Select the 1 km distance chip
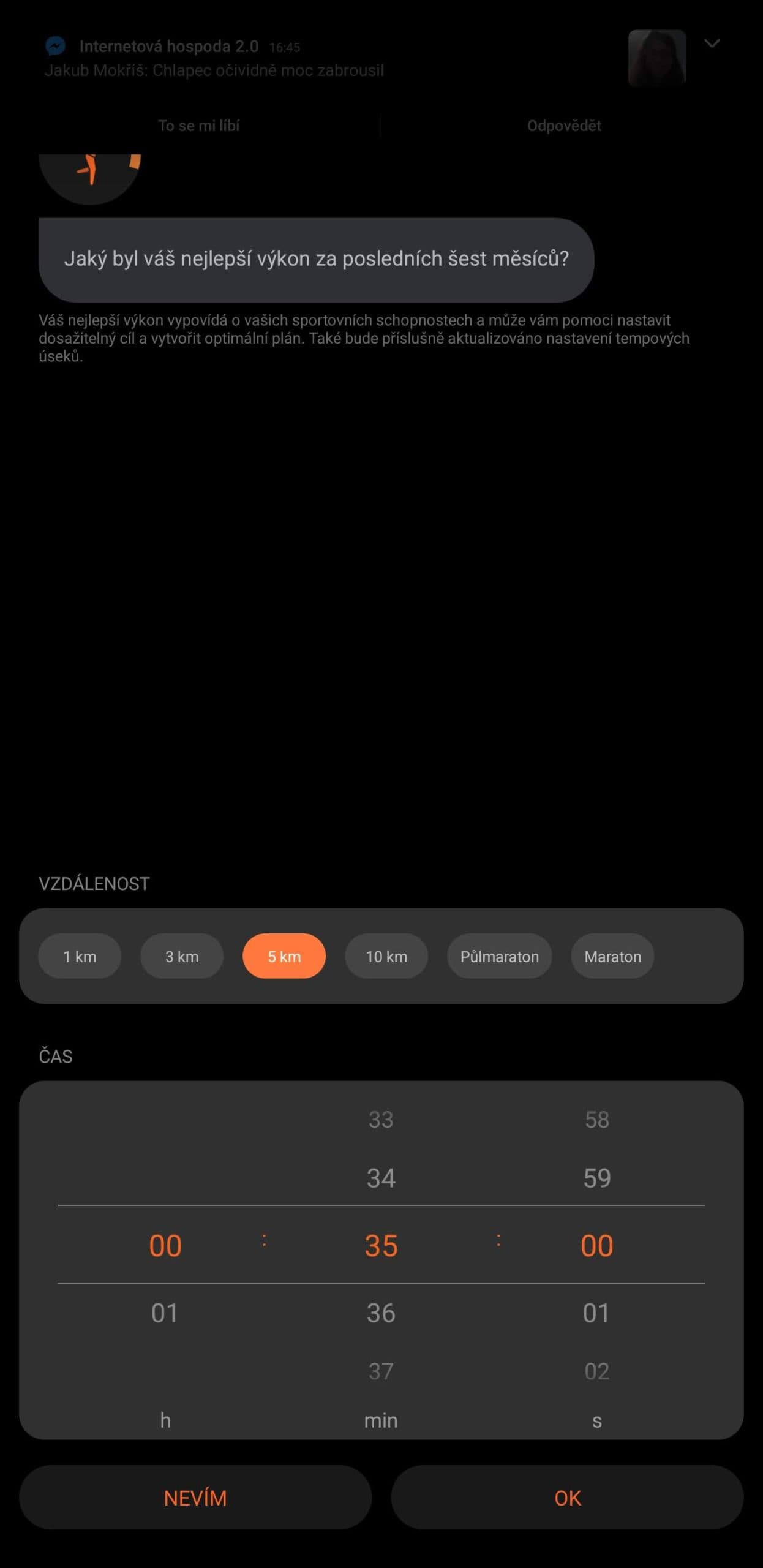 pos(80,956)
